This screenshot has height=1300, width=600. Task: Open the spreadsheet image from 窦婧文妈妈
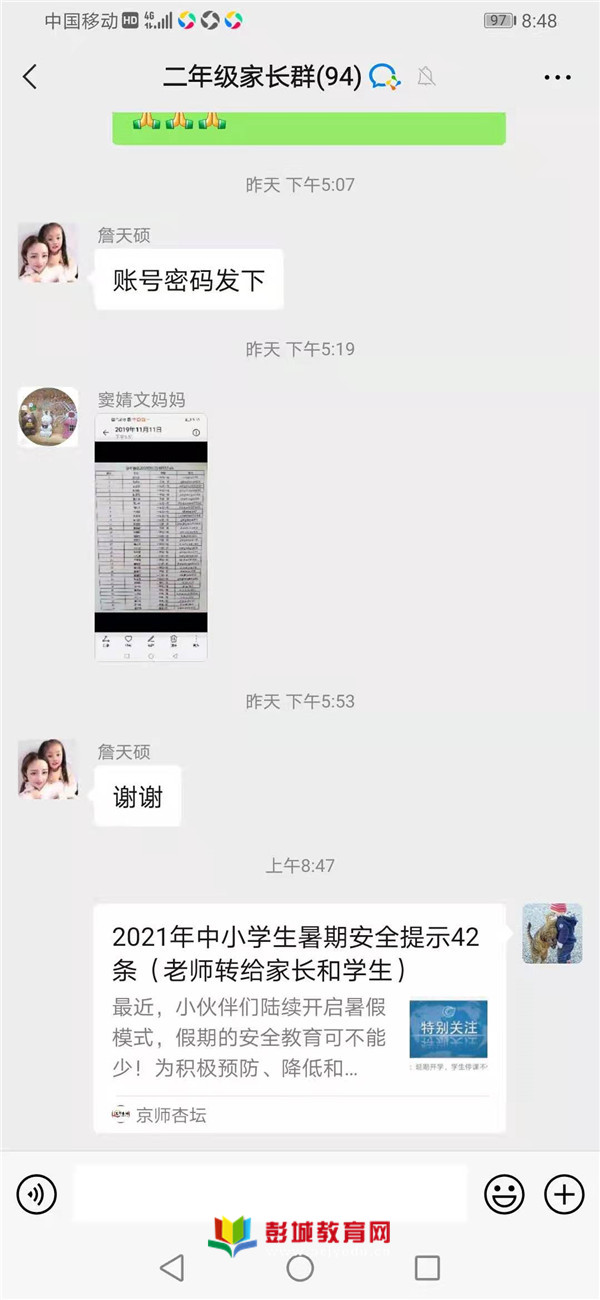151,537
